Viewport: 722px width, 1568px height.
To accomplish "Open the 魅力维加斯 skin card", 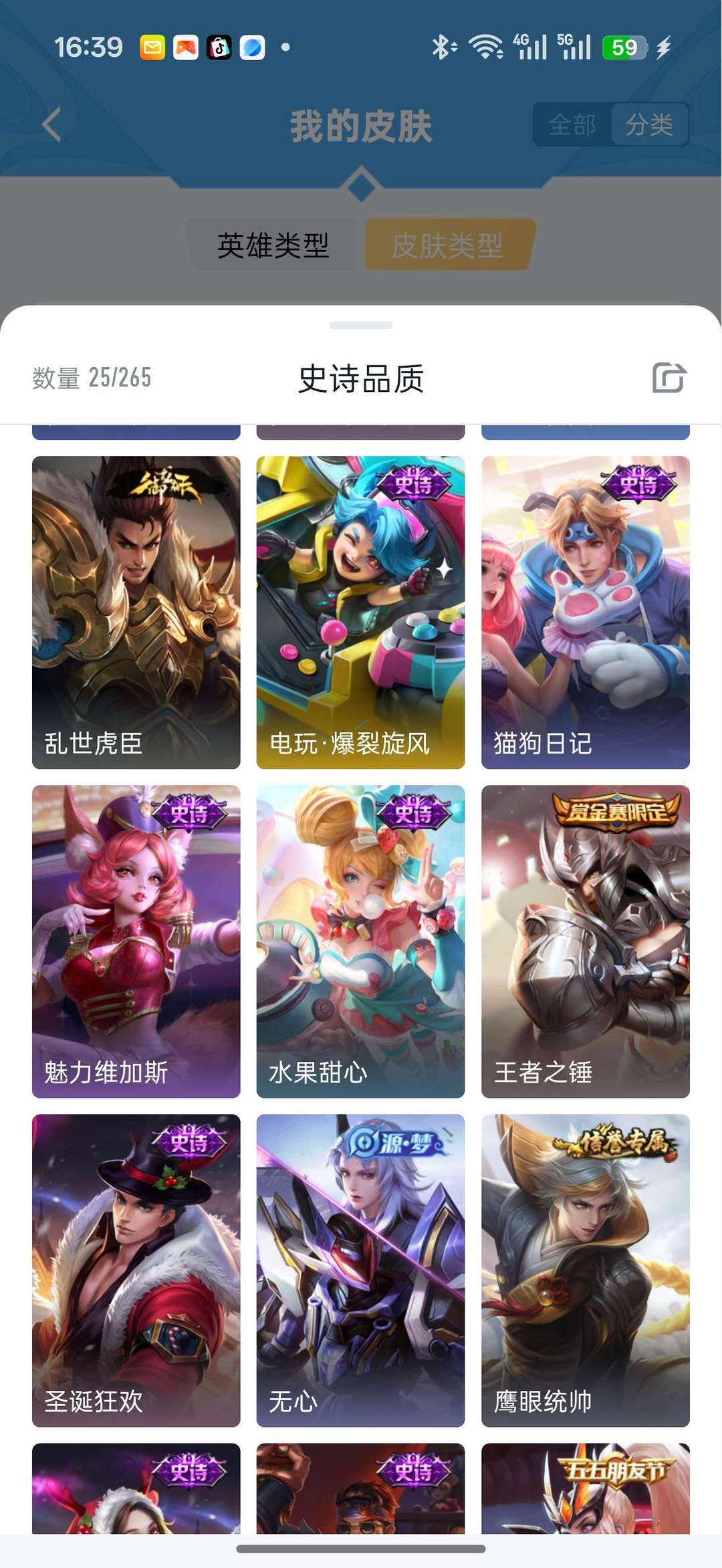I will (x=136, y=941).
